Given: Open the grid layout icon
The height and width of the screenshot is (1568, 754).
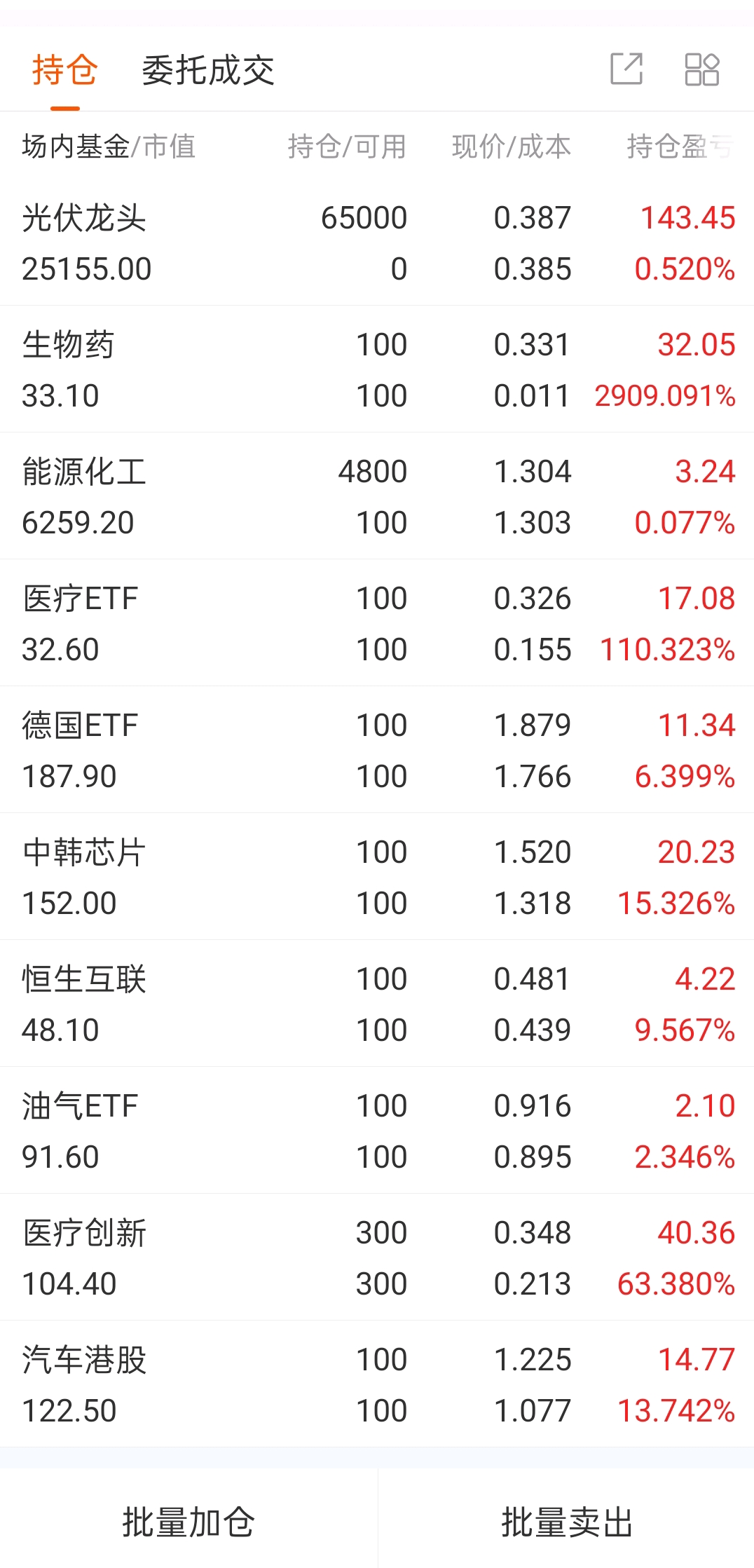Looking at the screenshot, I should 701,69.
